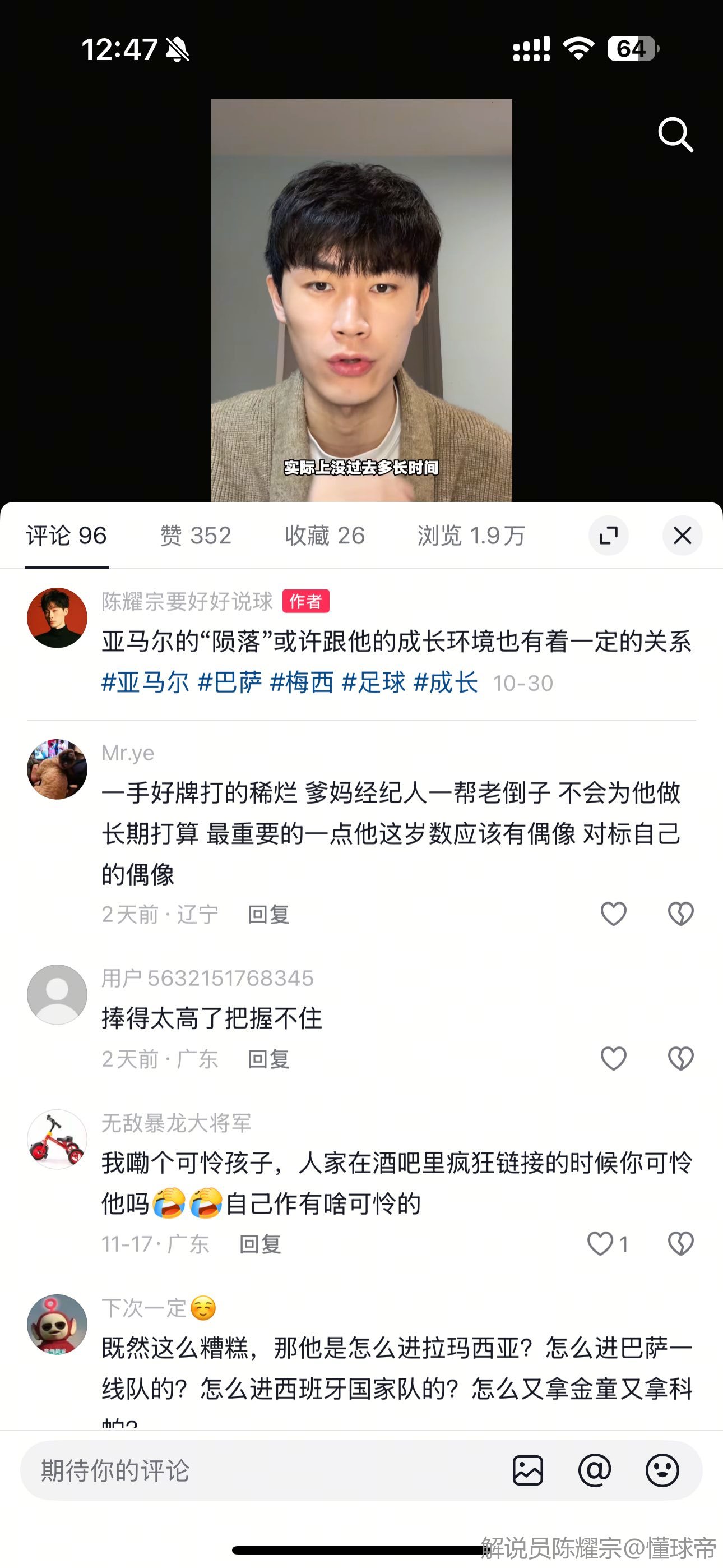The height and width of the screenshot is (1568, 723).
Task: Like Mr.ye's comment
Action: (x=613, y=914)
